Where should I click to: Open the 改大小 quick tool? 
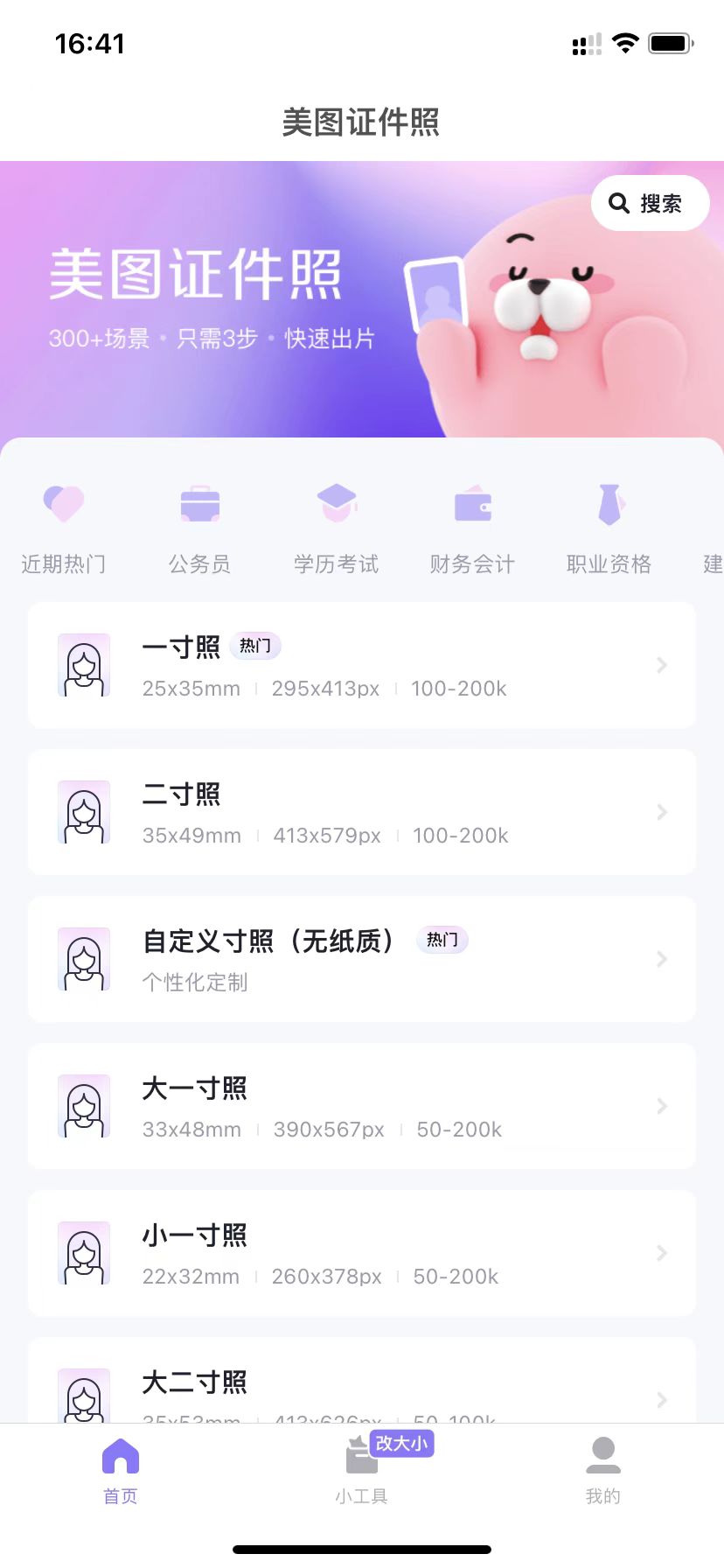point(401,1445)
